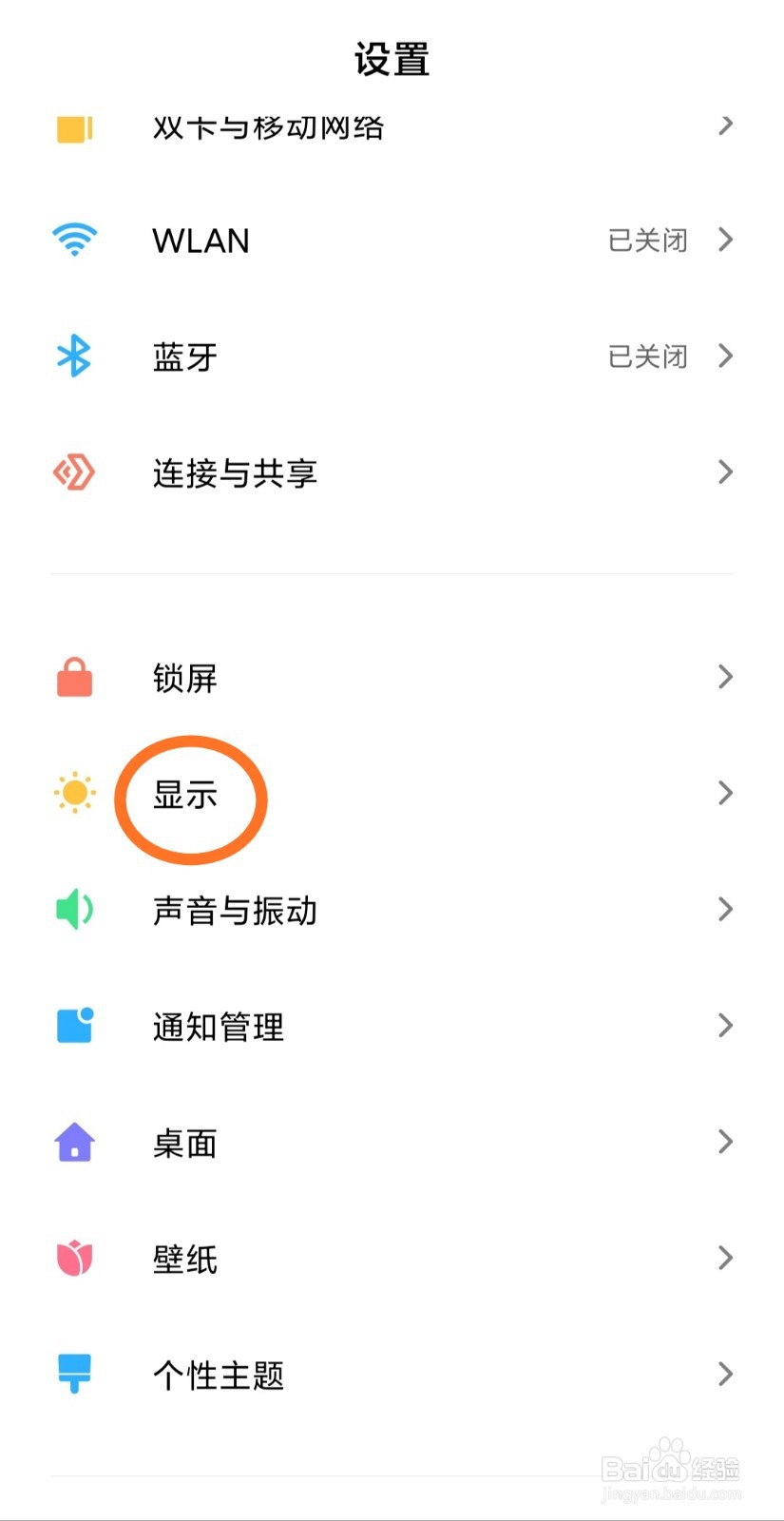
Task: Expand the WLAN entry via its chevron
Action: (725, 241)
